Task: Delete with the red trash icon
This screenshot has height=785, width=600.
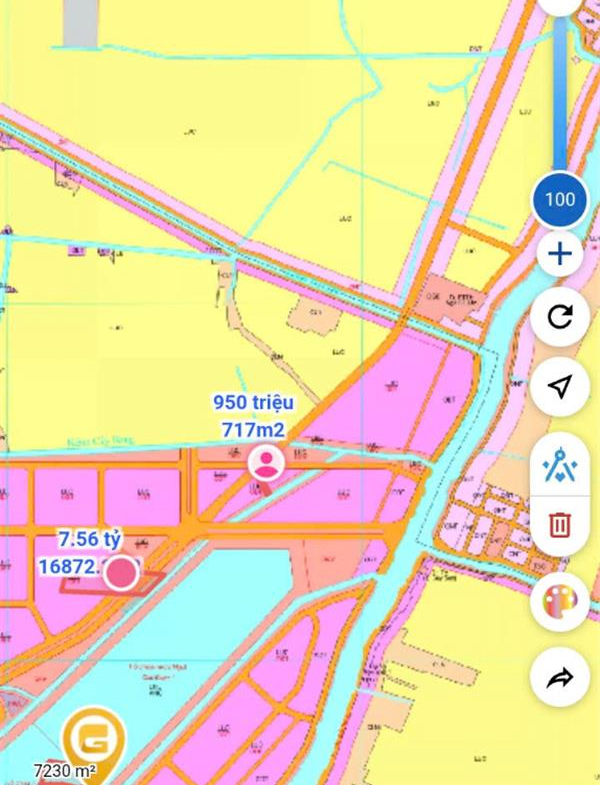Action: (x=560, y=524)
